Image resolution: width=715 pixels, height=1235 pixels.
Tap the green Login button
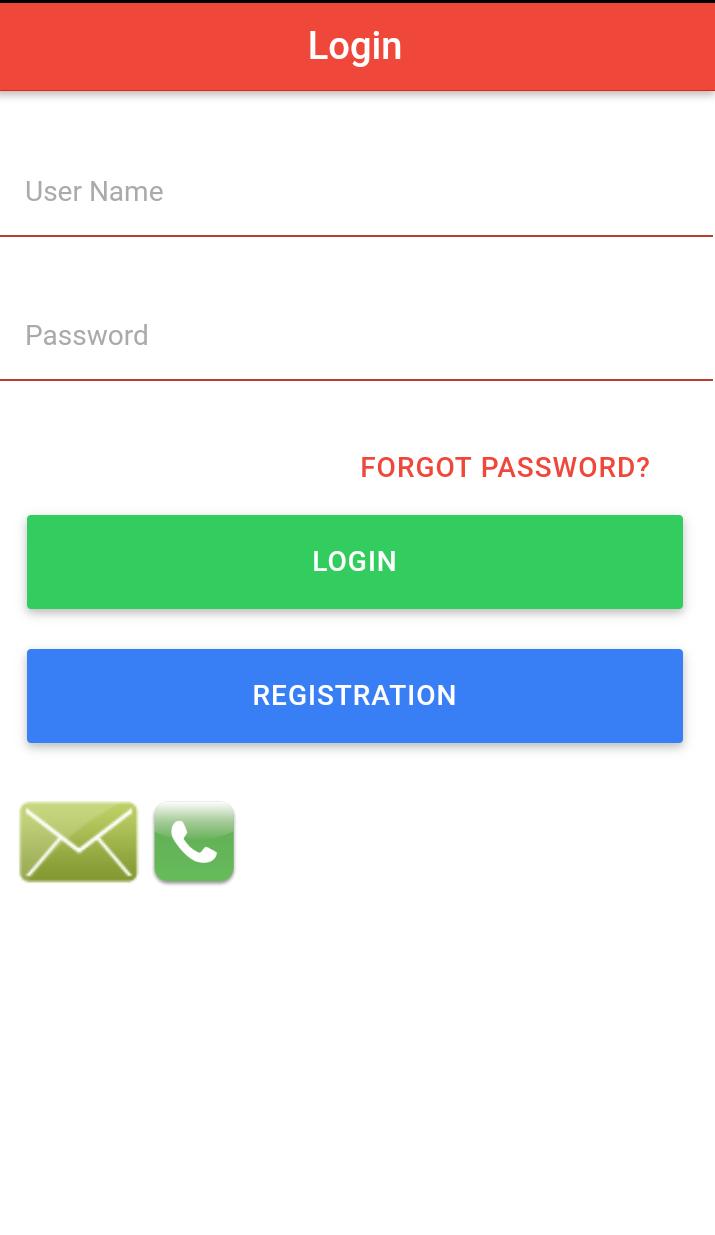tap(355, 562)
